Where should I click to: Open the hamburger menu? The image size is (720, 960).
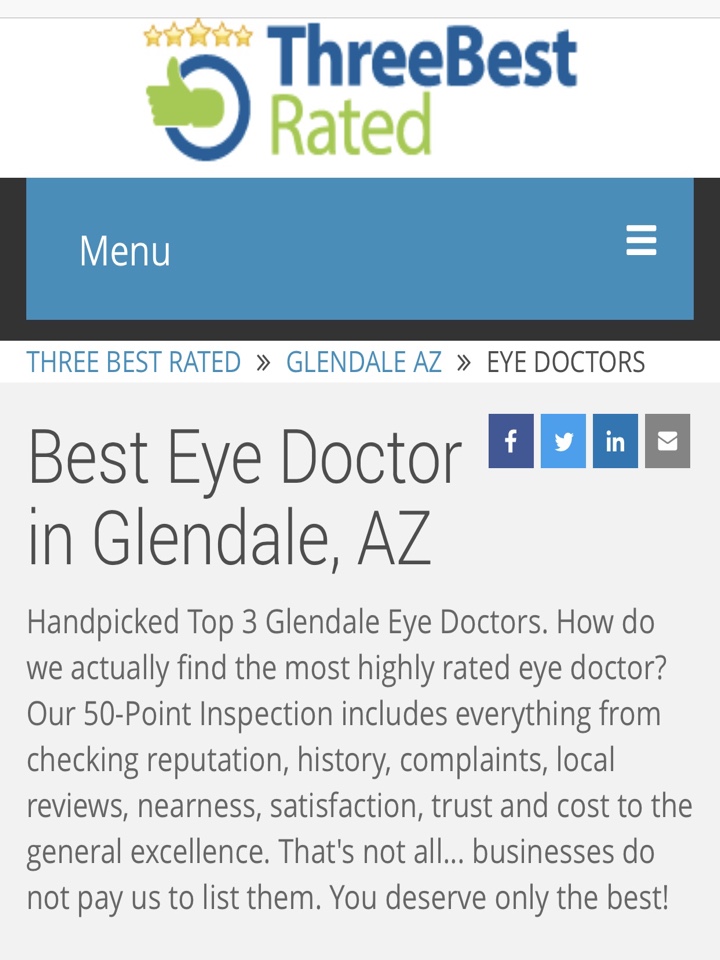click(x=641, y=241)
